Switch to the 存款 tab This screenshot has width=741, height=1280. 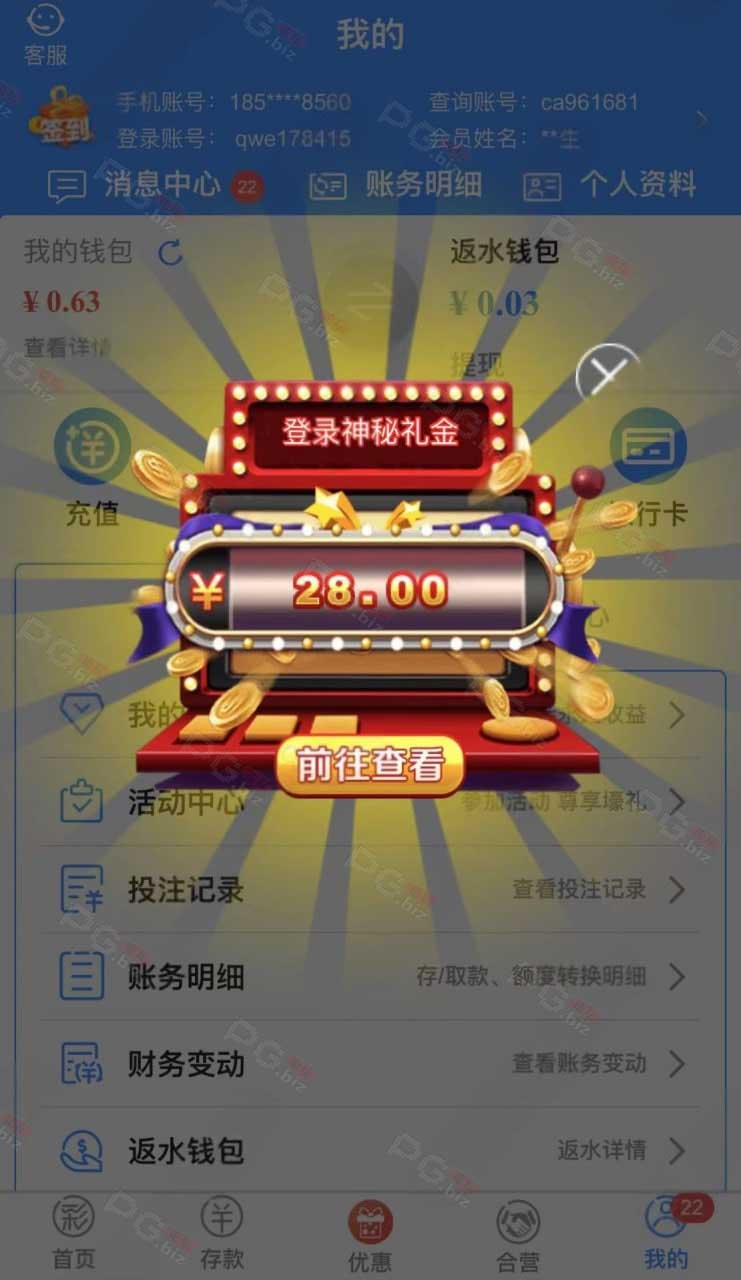point(221,1234)
